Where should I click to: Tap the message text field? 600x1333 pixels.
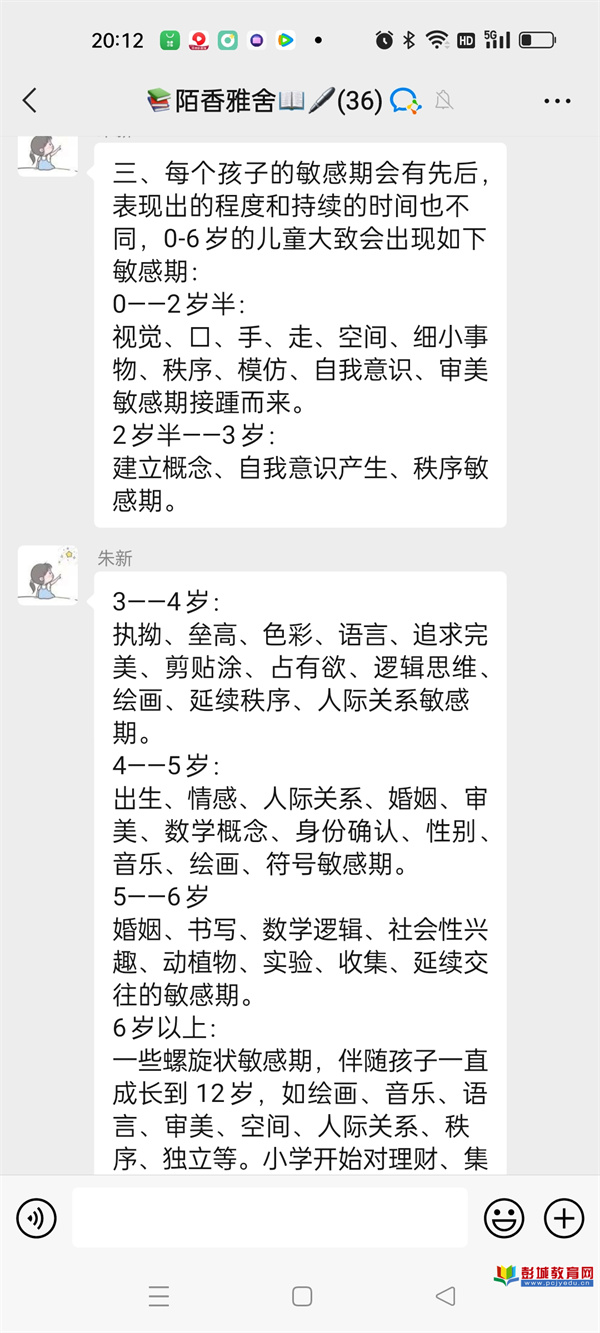270,1217
